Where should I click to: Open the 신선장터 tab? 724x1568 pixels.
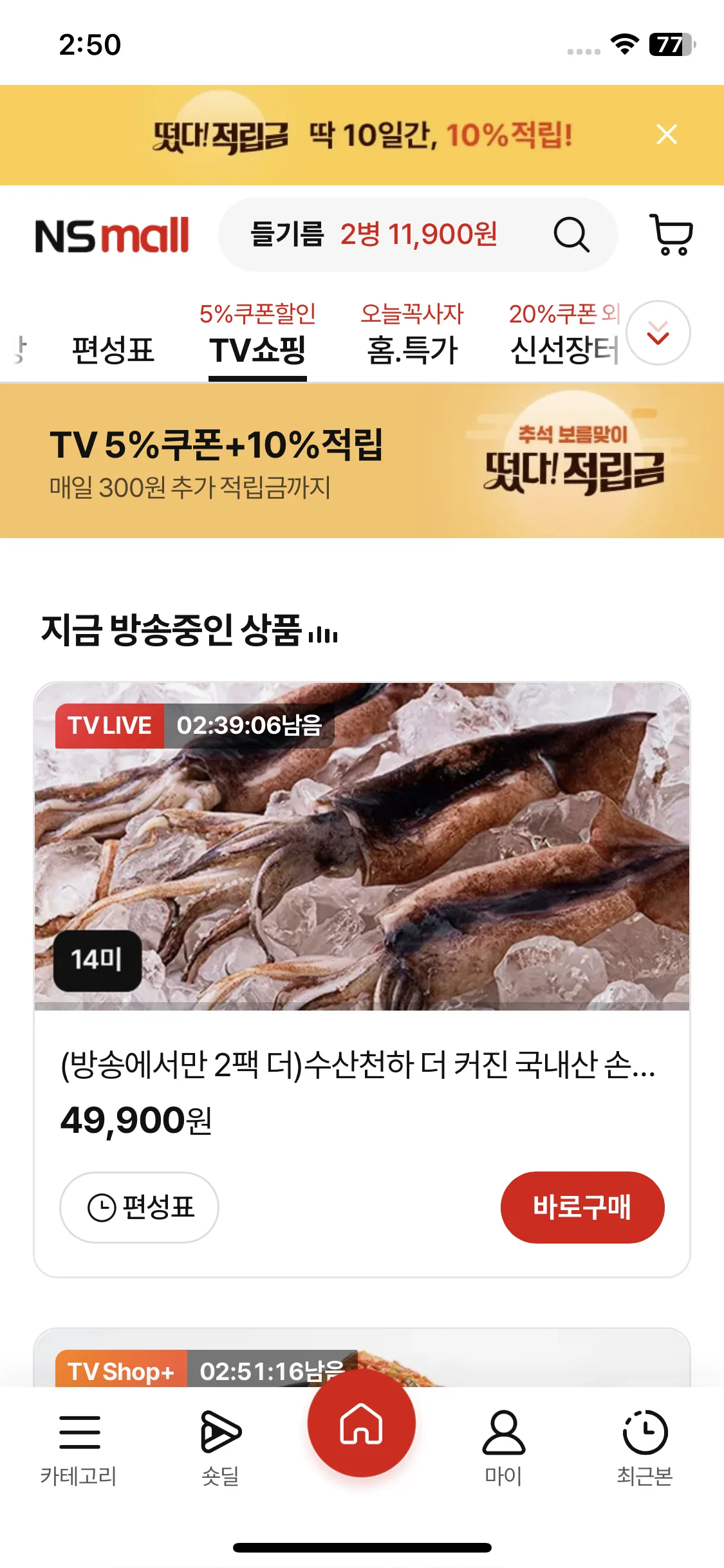click(564, 350)
